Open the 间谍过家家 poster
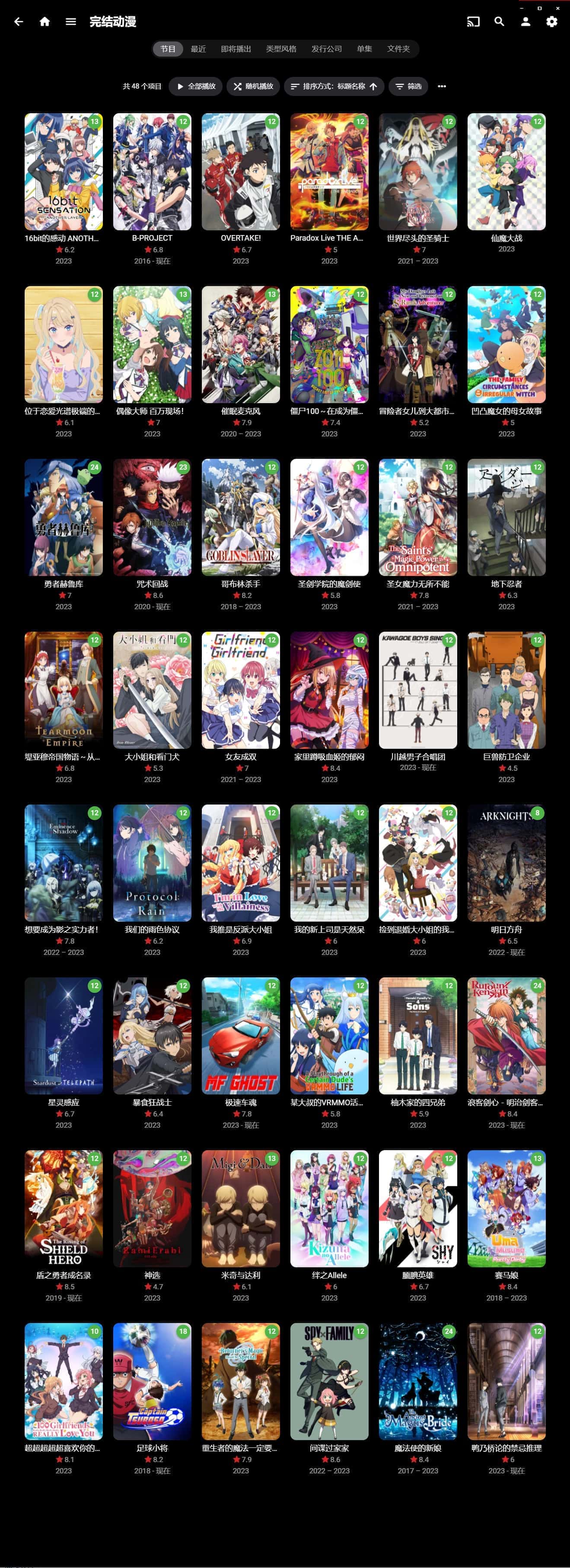 pyautogui.click(x=329, y=1381)
